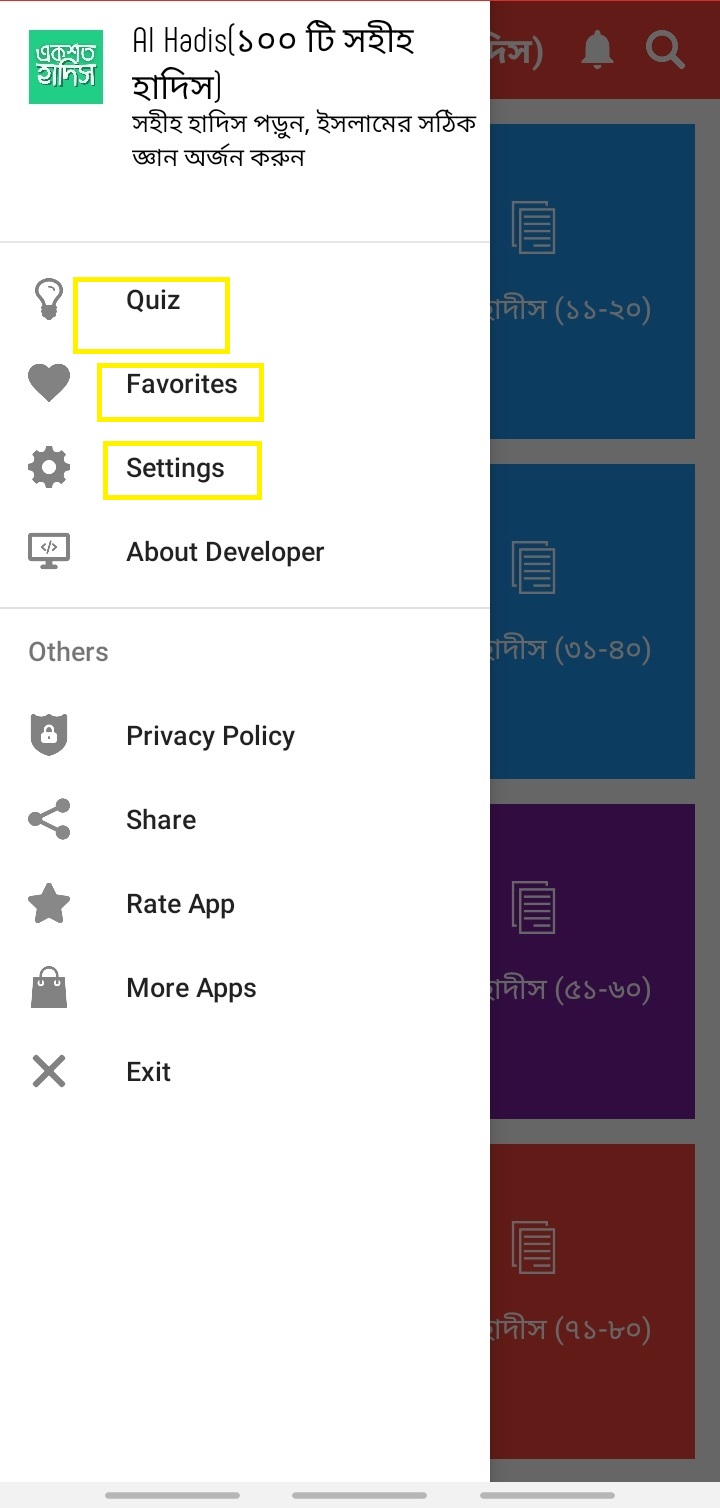Open the hadith card (৭১-৮০)
The height and width of the screenshot is (1508, 720).
[x=592, y=1301]
